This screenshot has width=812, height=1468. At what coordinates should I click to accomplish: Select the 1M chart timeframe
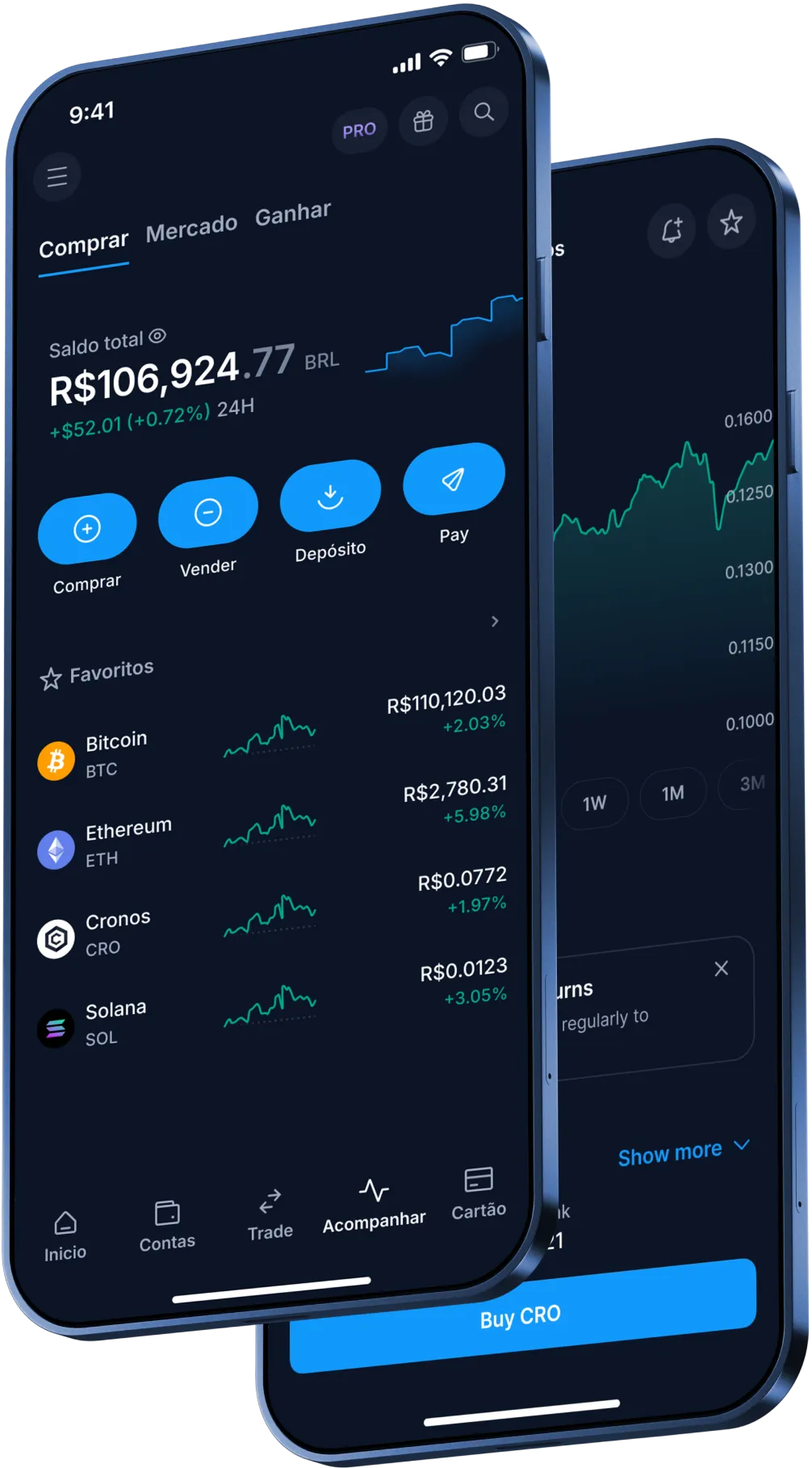(672, 792)
